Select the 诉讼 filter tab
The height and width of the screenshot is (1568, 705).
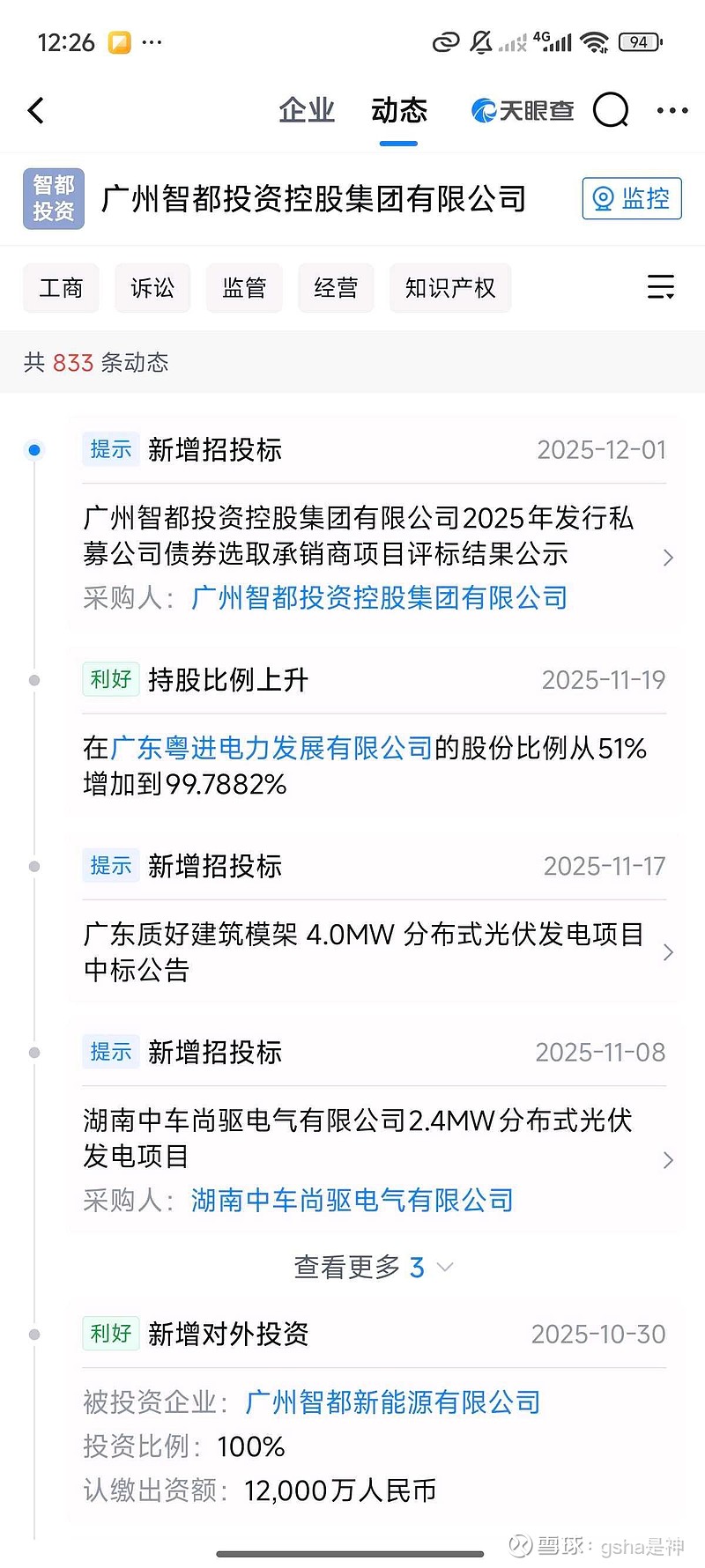point(152,287)
